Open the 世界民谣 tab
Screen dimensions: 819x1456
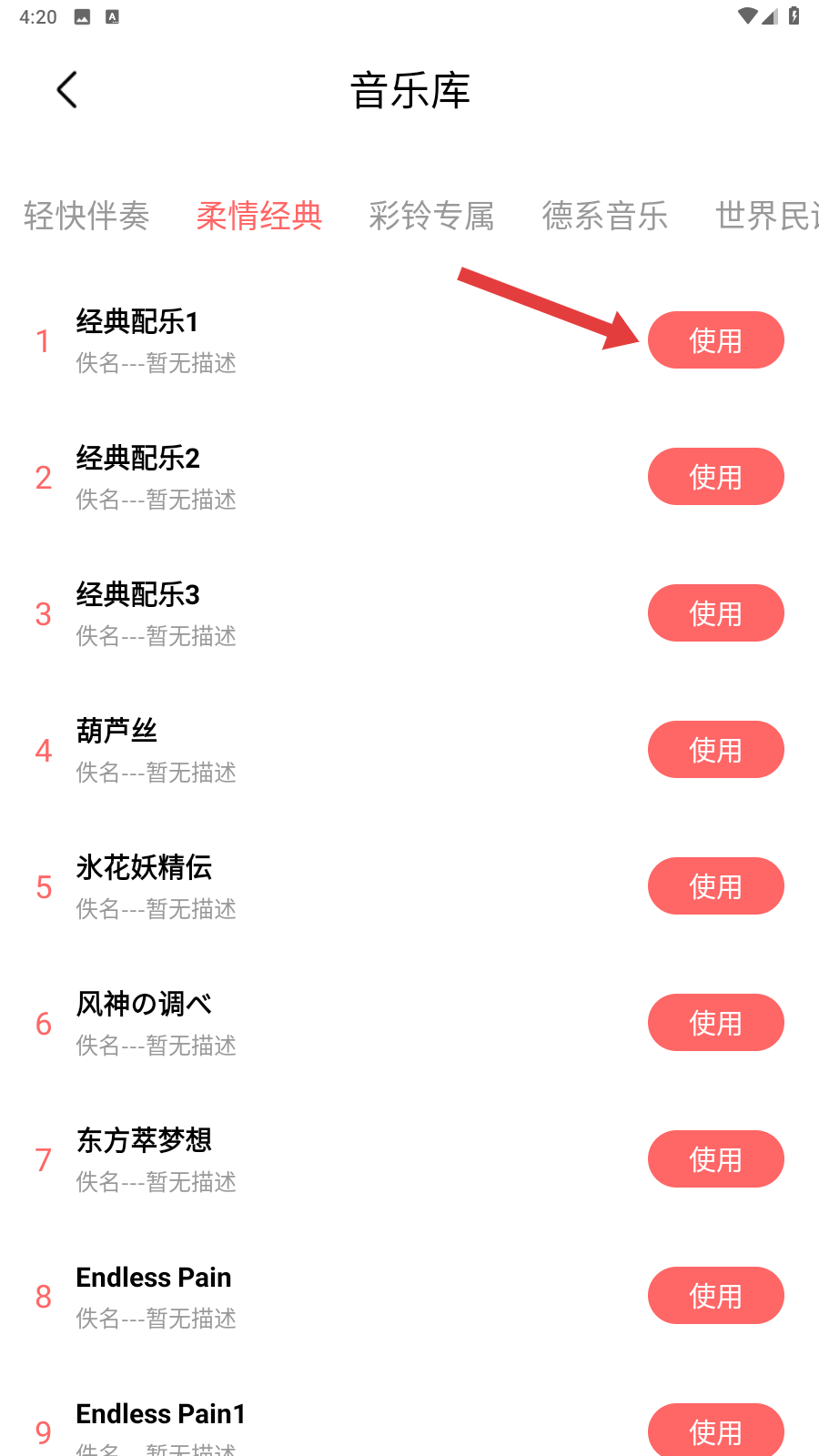(x=766, y=217)
